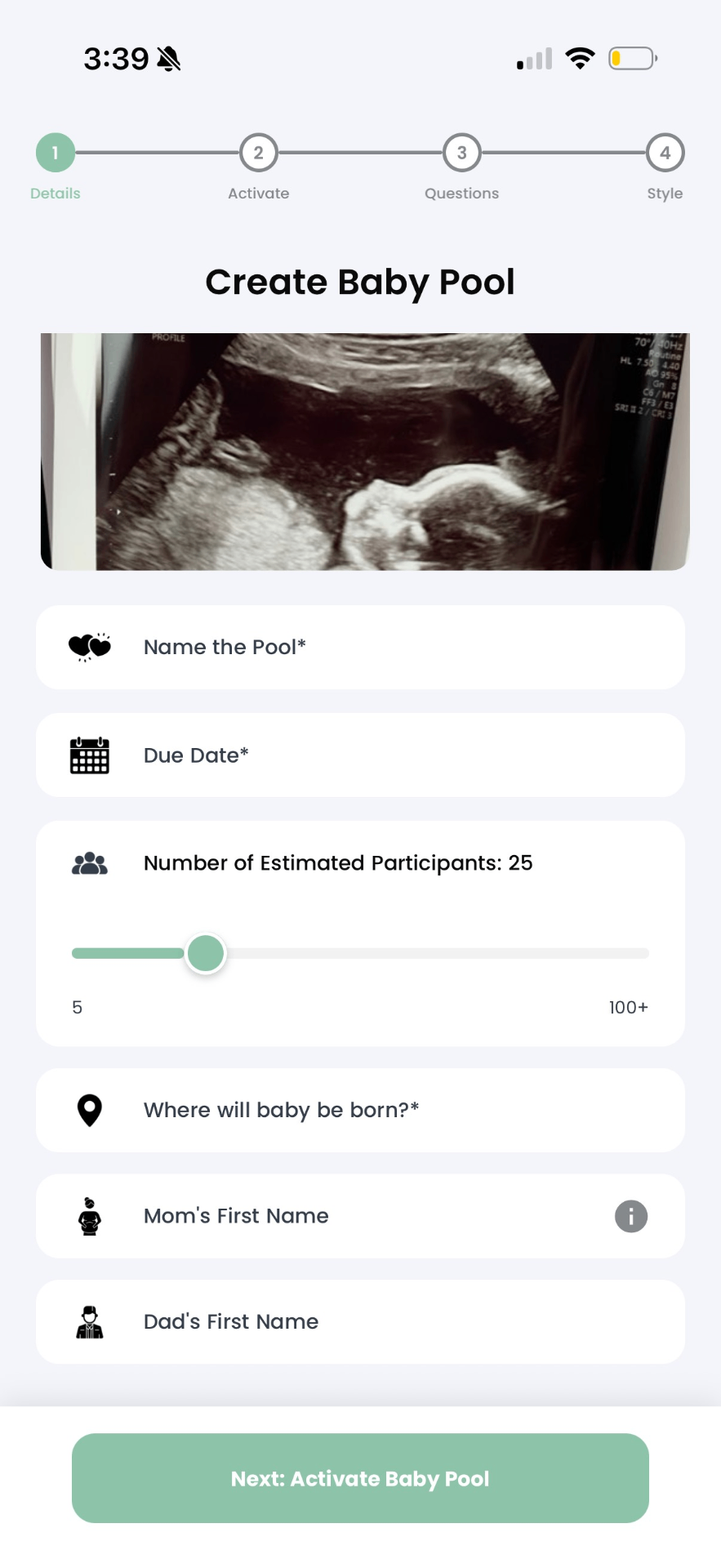Click the Details step indicator

point(55,152)
